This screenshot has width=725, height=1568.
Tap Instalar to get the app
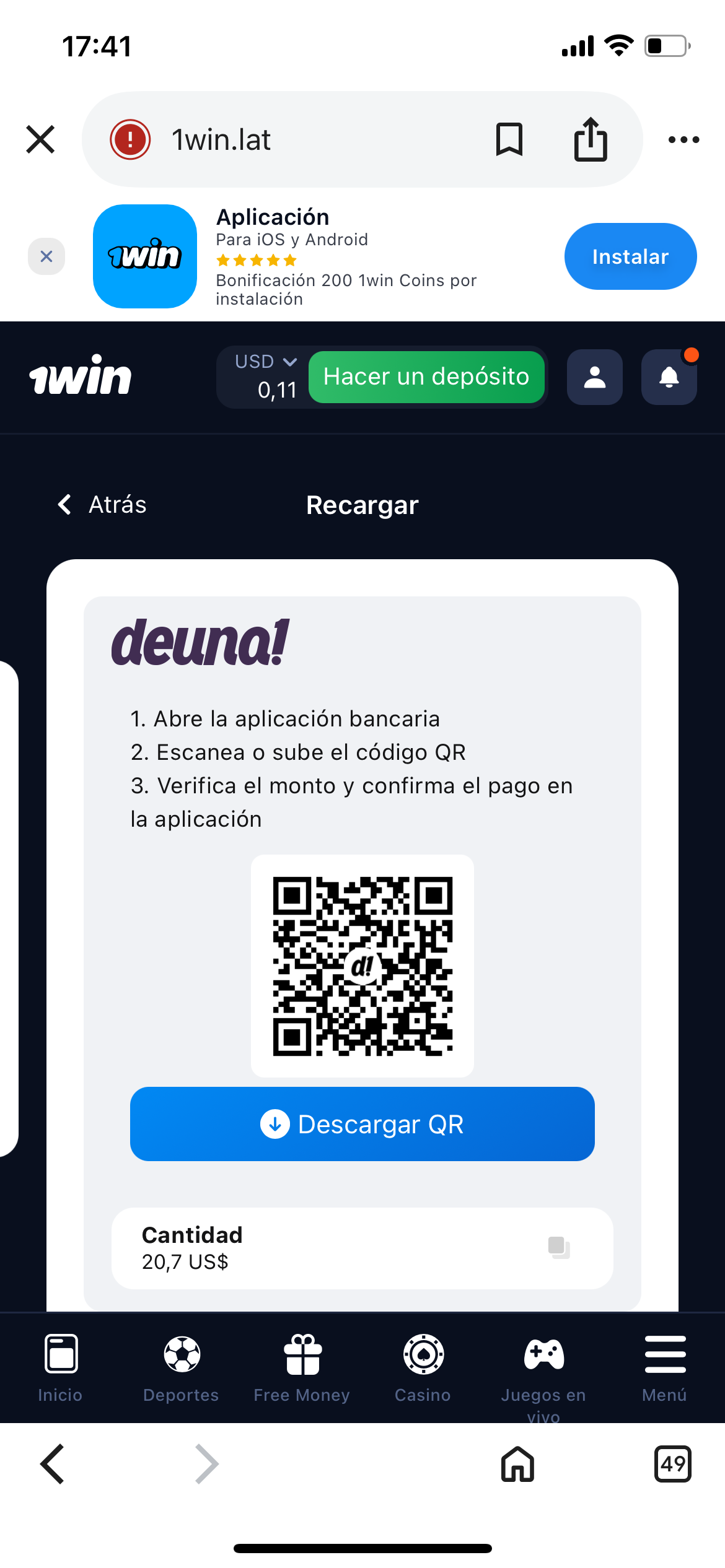[630, 256]
